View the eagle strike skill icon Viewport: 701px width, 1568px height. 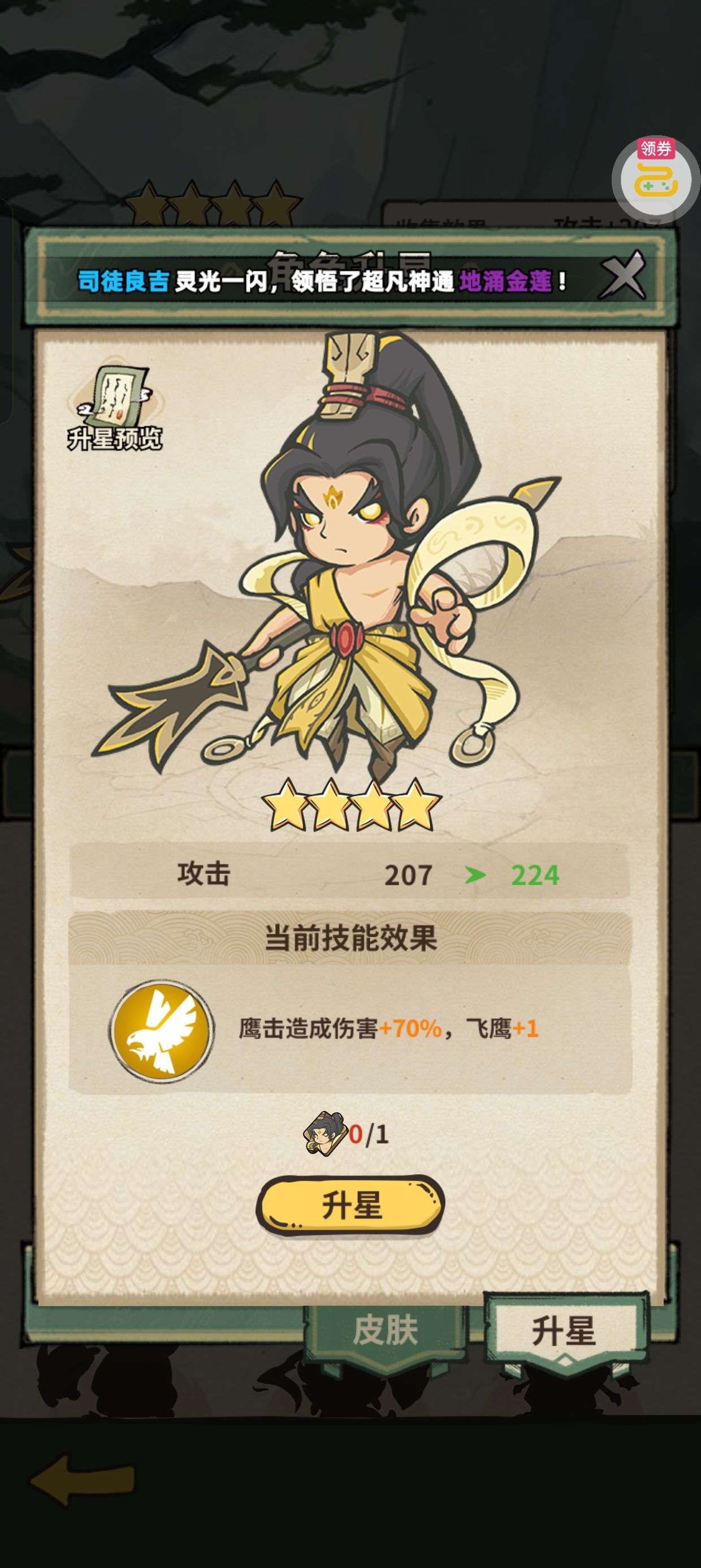tap(162, 1030)
